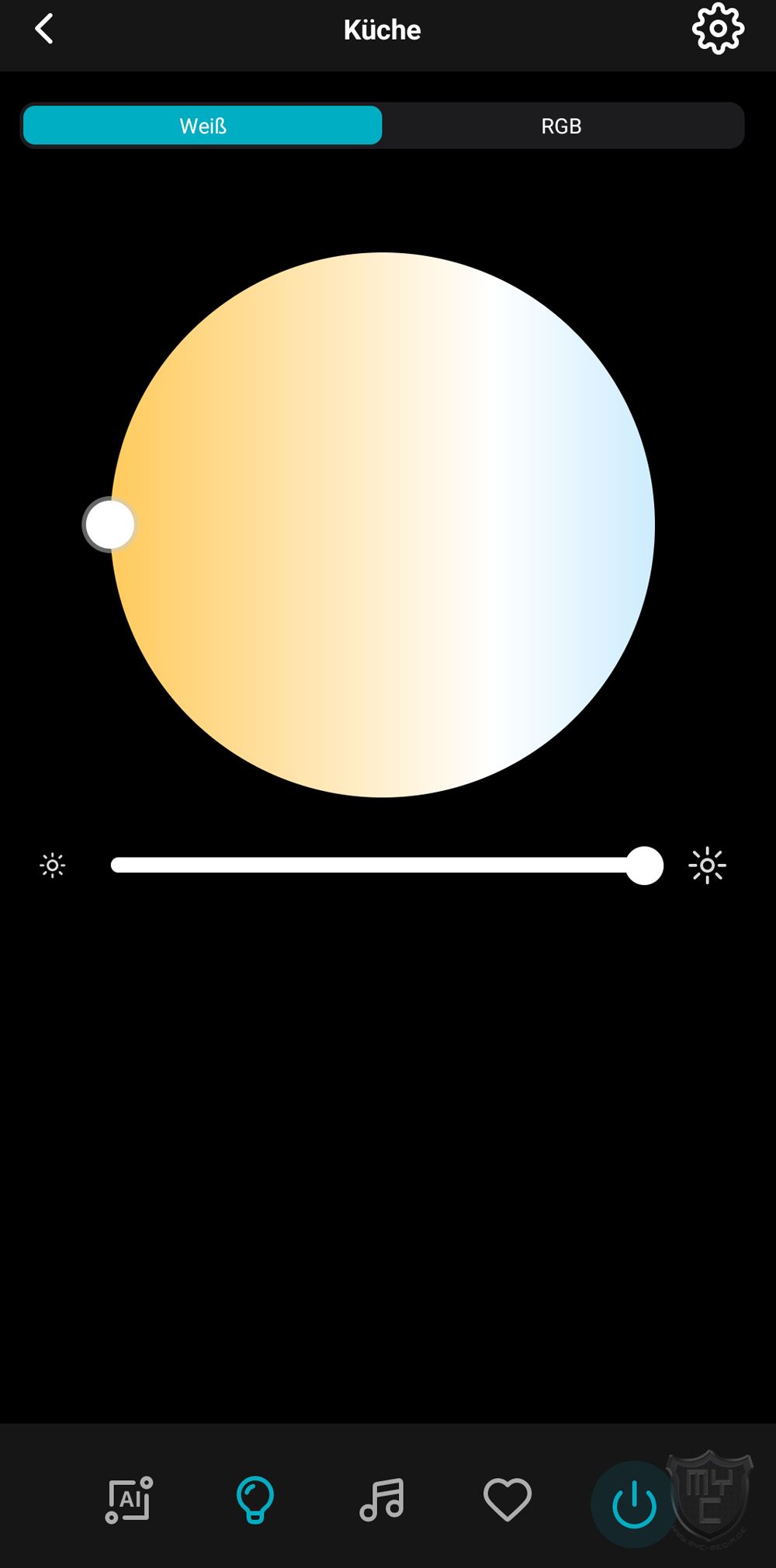This screenshot has width=776, height=1568.
Task: Toggle the light power button
Action: point(634,1504)
